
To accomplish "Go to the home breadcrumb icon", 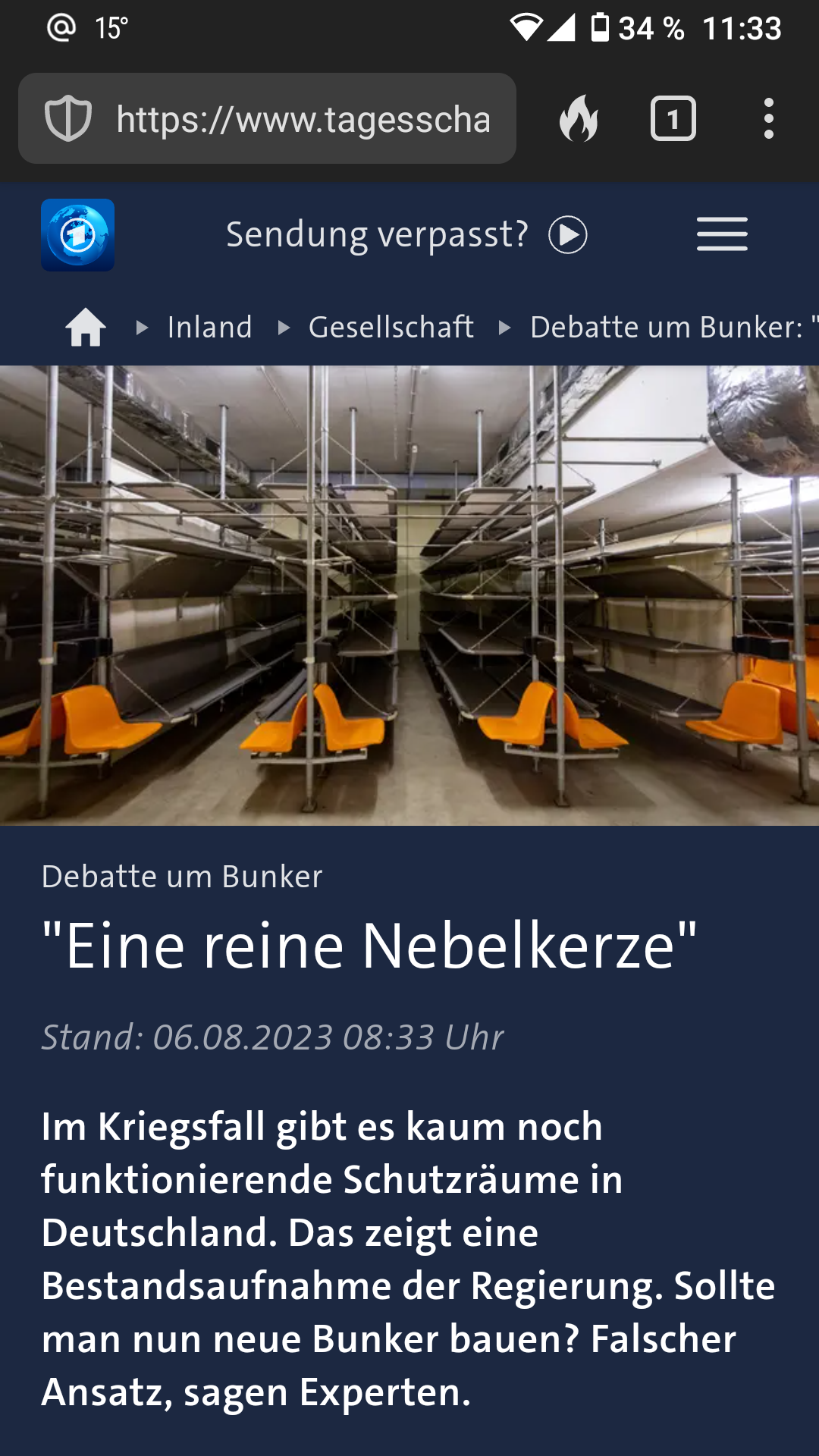I will 86,328.
